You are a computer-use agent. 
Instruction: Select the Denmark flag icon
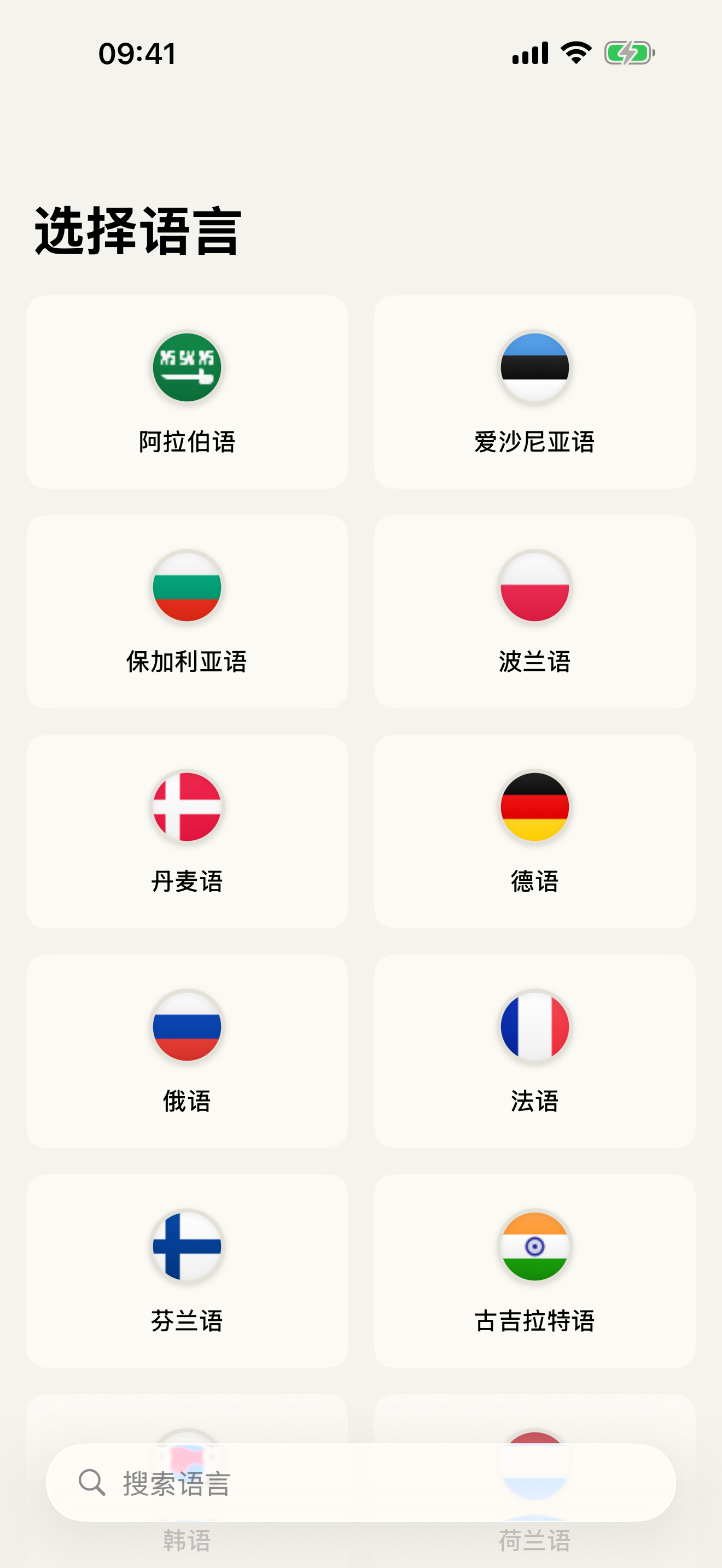[187, 806]
